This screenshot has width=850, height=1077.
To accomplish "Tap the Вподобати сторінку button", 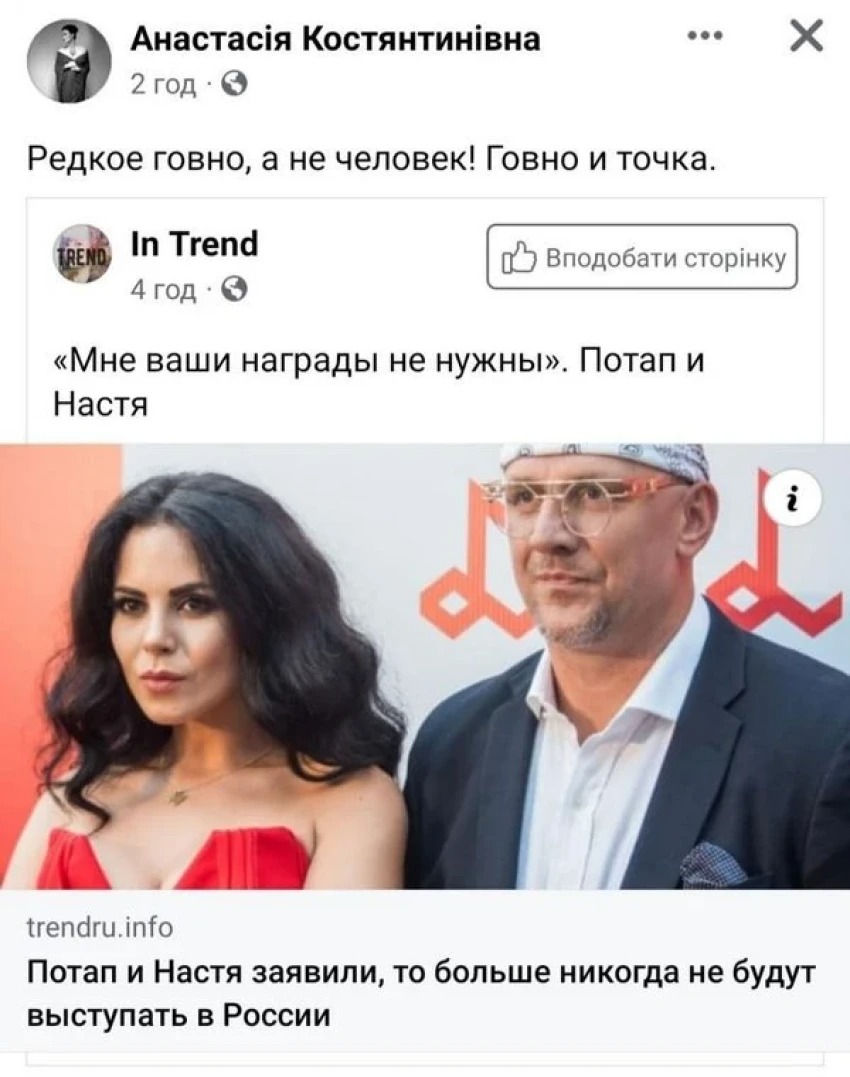I will click(x=642, y=257).
